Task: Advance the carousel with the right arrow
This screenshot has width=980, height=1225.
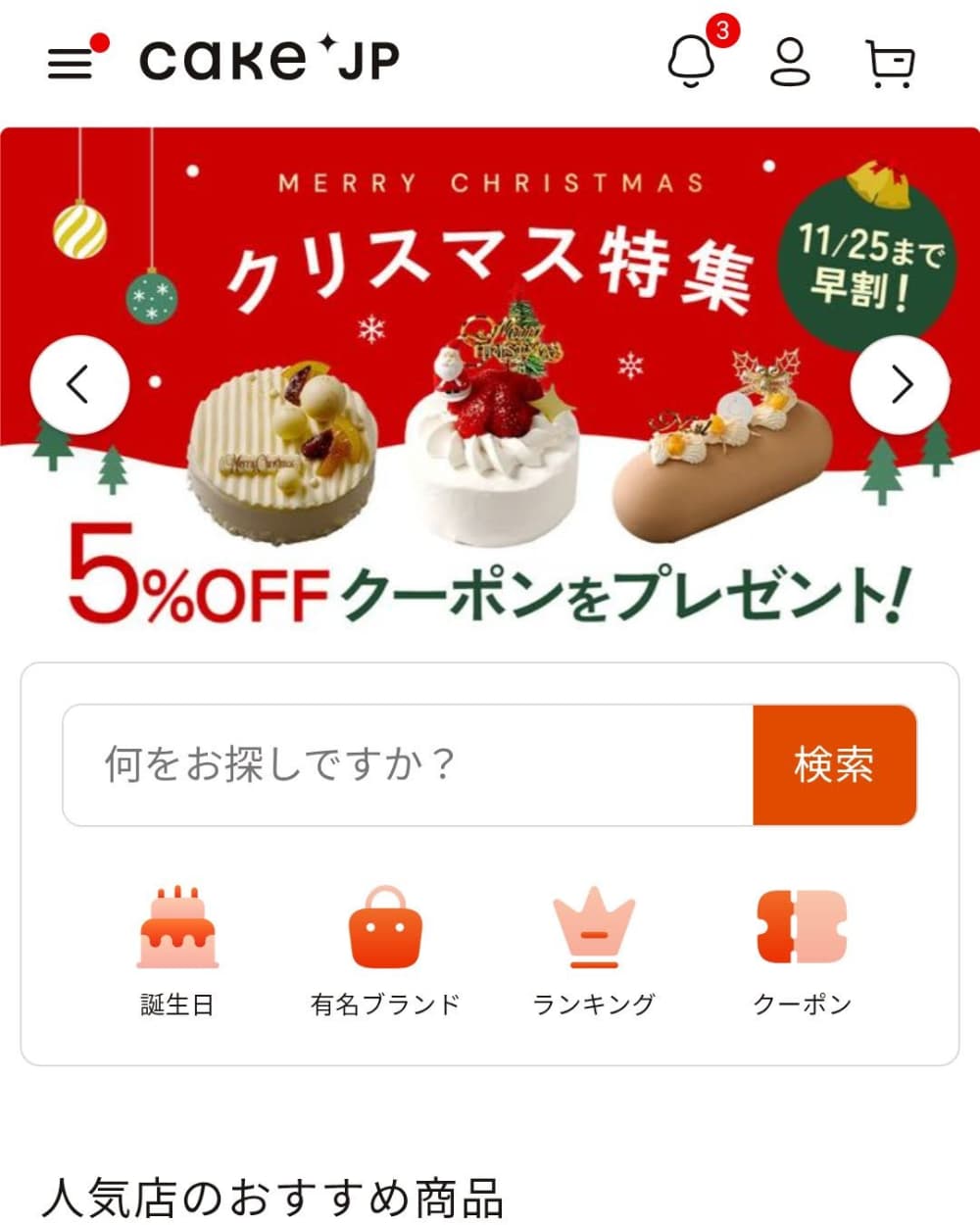Action: 901,385
